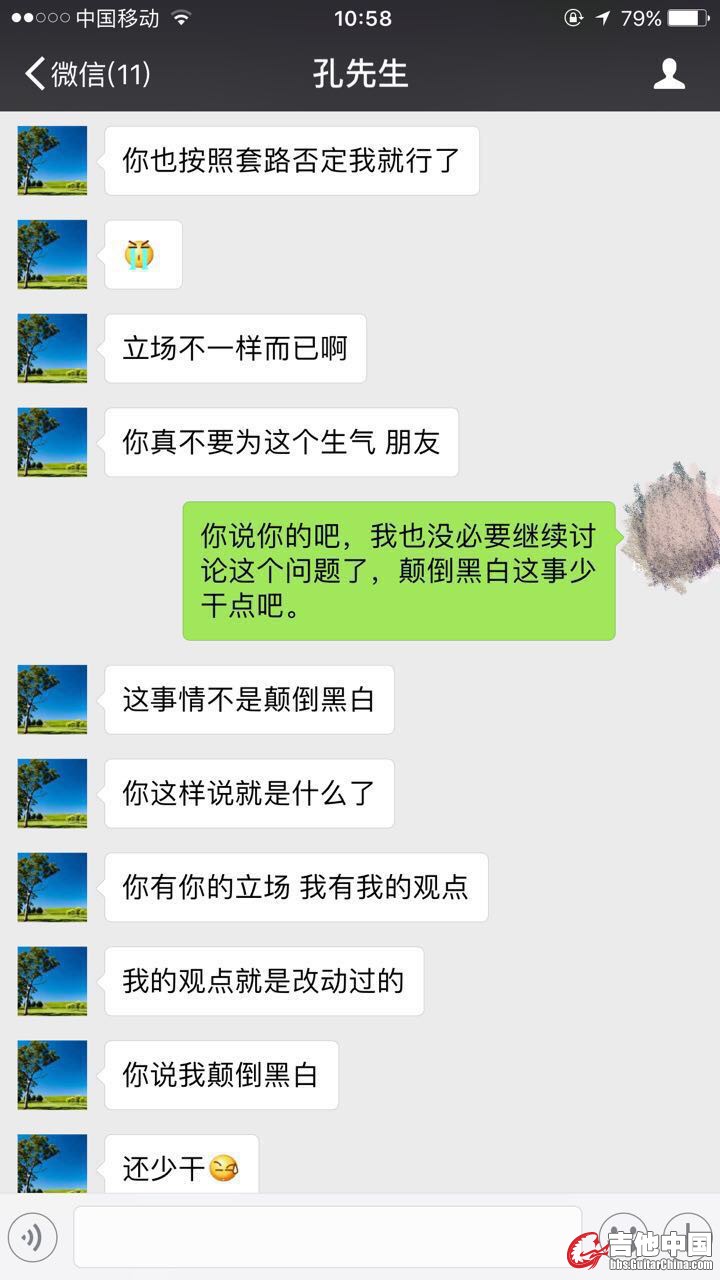Tap avatar beside 这事情不是颠倒黑白 message
The image size is (720, 1280).
(x=52, y=699)
